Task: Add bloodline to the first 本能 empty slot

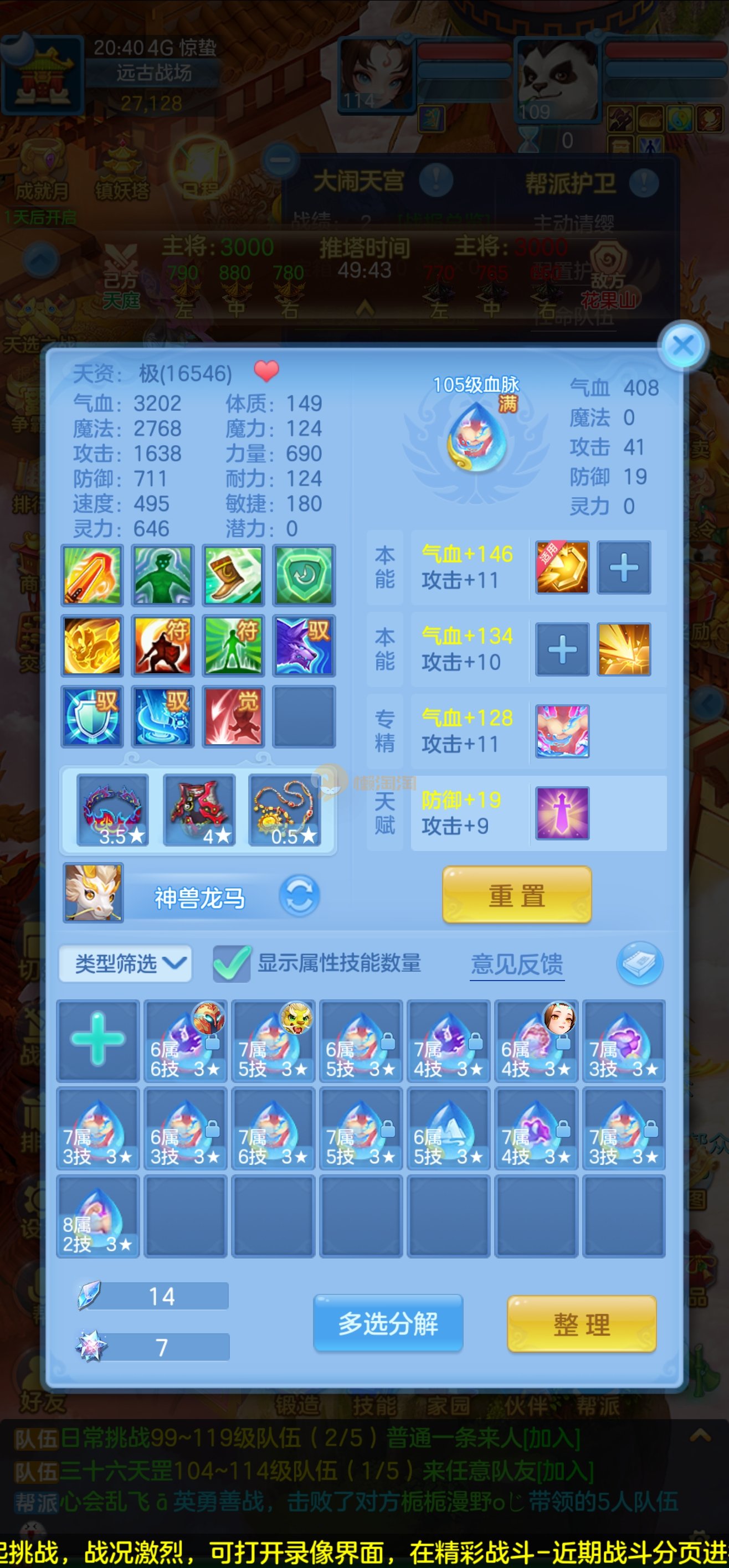Action: point(624,568)
